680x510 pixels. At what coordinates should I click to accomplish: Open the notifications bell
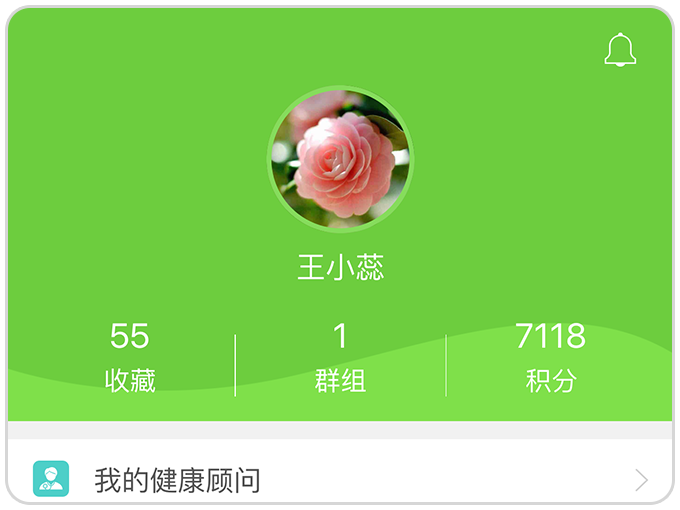[x=620, y=51]
